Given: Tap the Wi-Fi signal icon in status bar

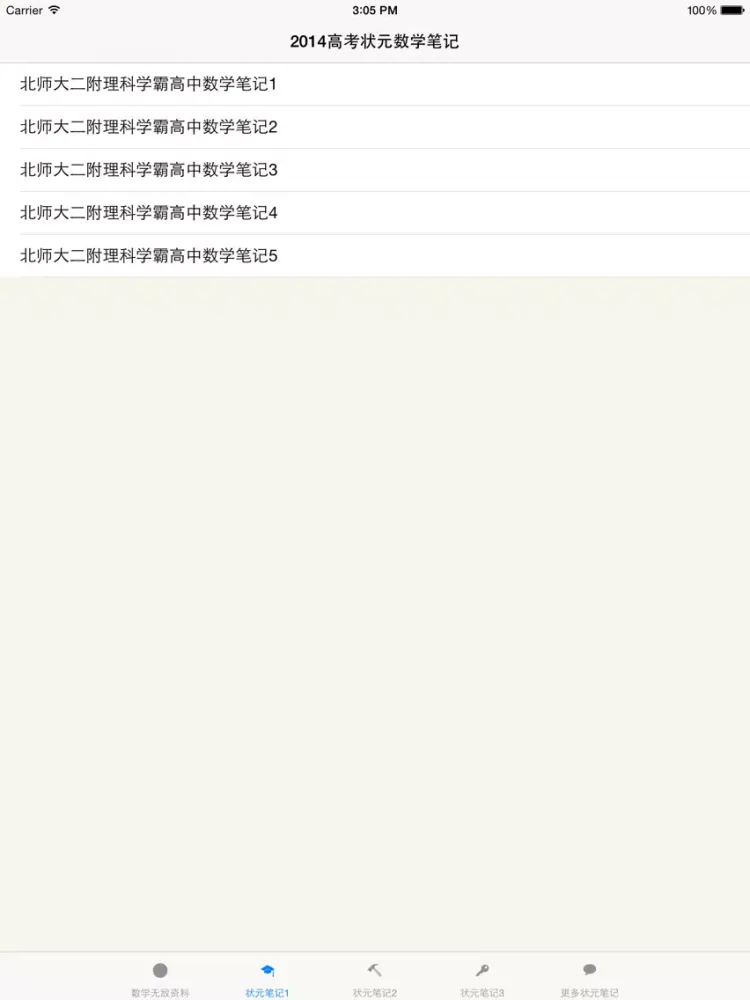Looking at the screenshot, I should pos(52,10).
